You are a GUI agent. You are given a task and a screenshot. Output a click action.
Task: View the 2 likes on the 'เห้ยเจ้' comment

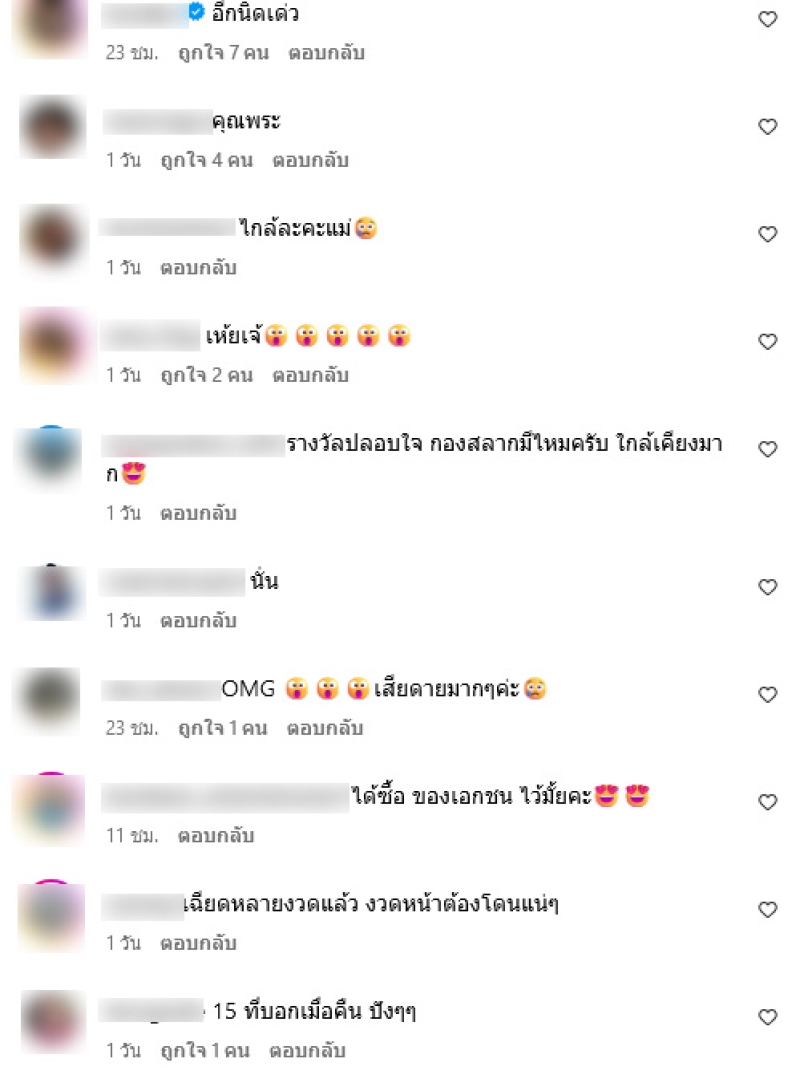(x=207, y=376)
